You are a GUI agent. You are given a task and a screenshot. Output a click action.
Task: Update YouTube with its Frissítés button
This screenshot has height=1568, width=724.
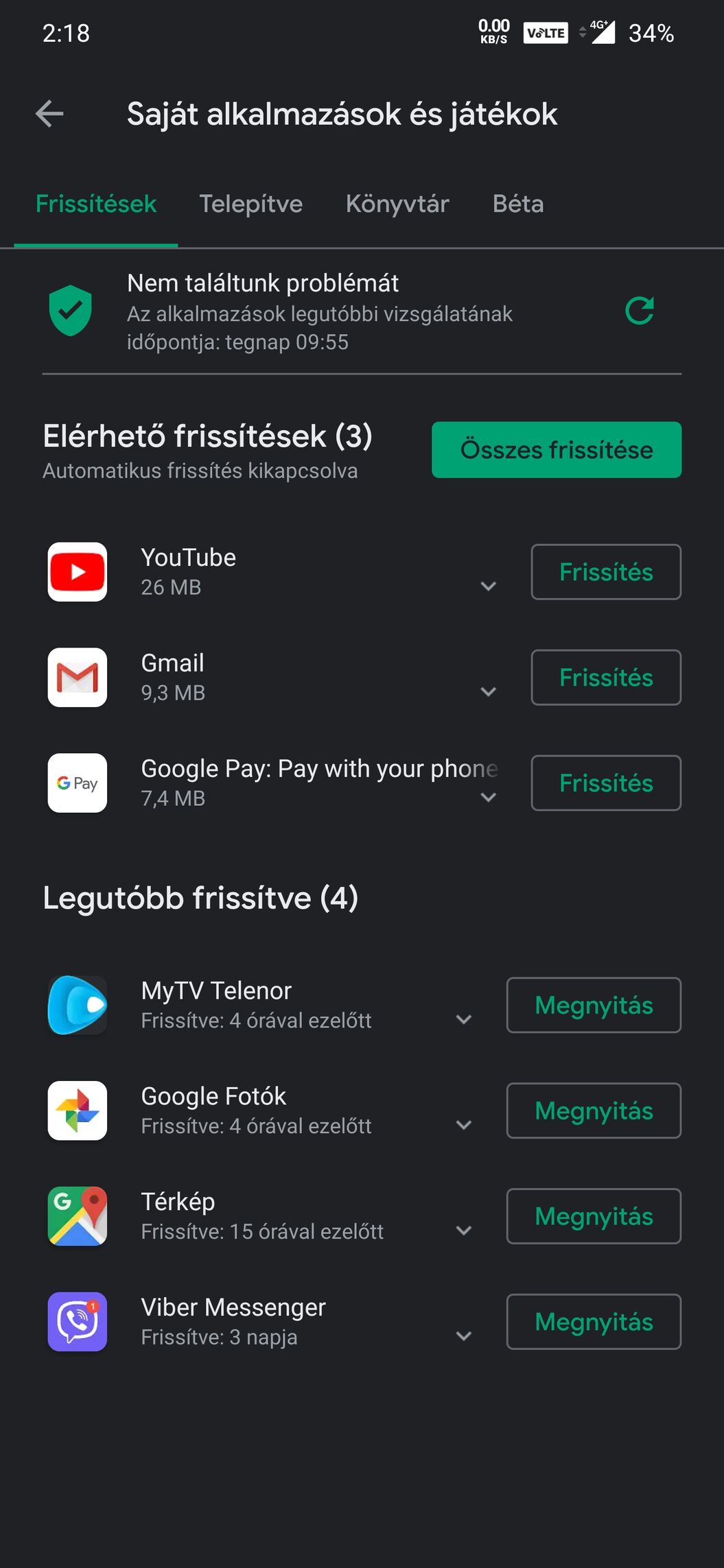coord(606,572)
